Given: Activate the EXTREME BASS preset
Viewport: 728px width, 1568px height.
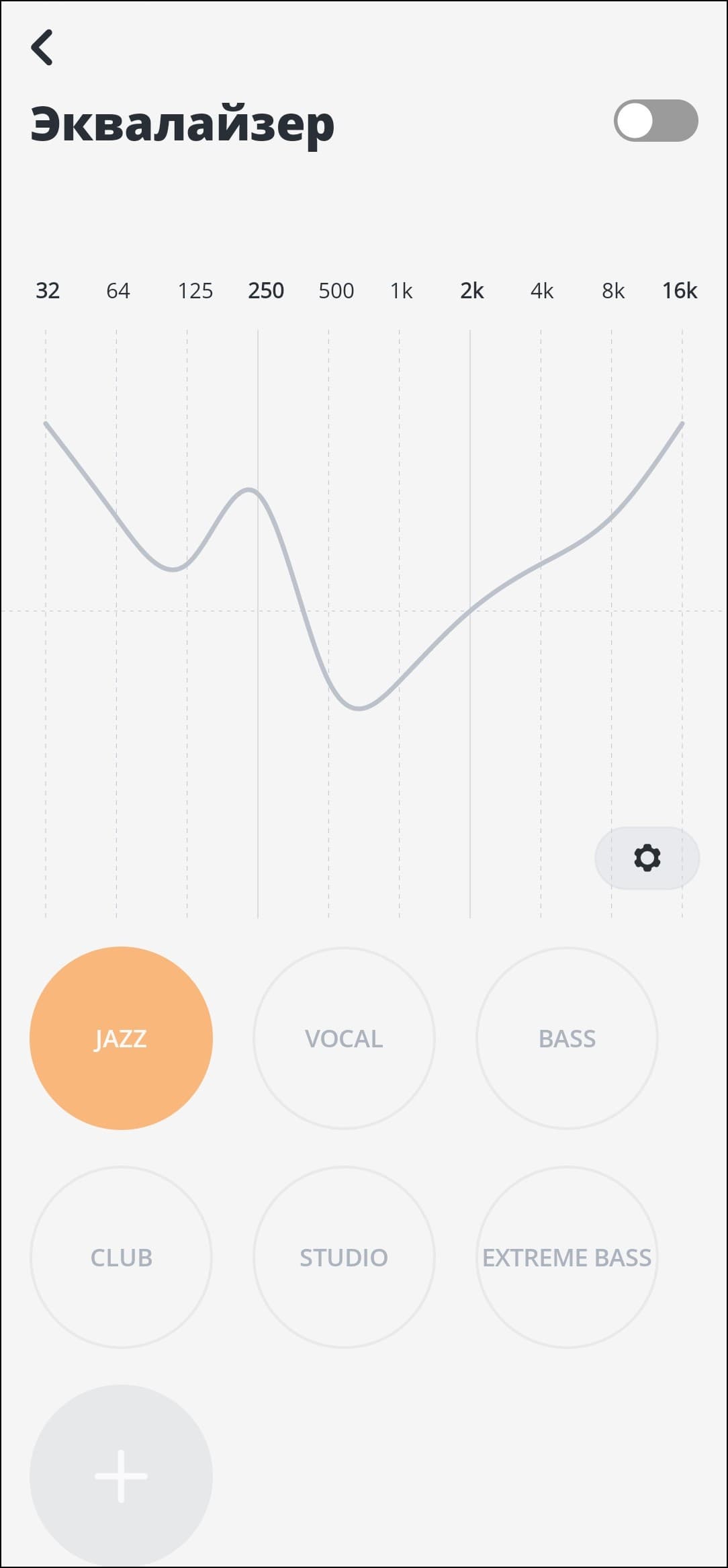Looking at the screenshot, I should pyautogui.click(x=567, y=1257).
